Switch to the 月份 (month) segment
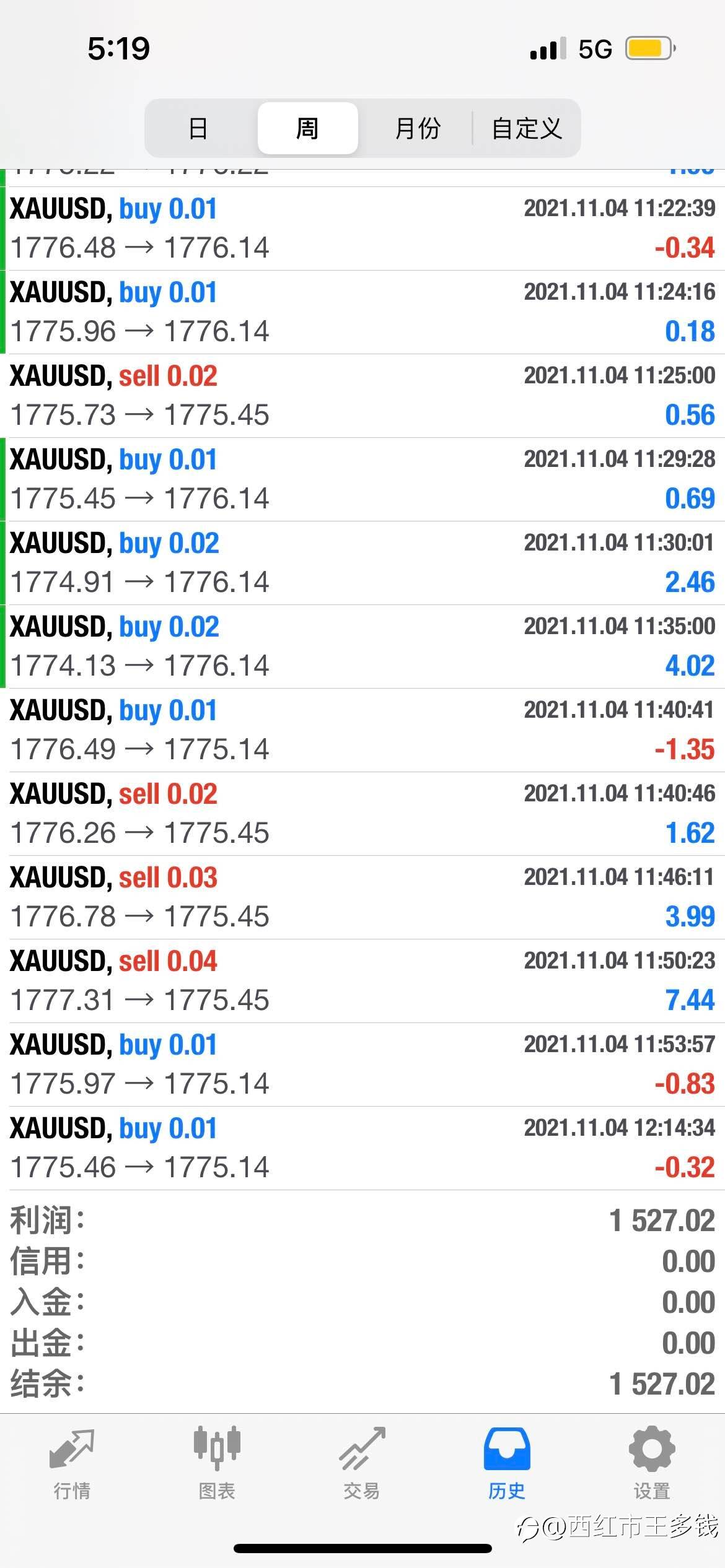The image size is (725, 1568). coord(417,129)
